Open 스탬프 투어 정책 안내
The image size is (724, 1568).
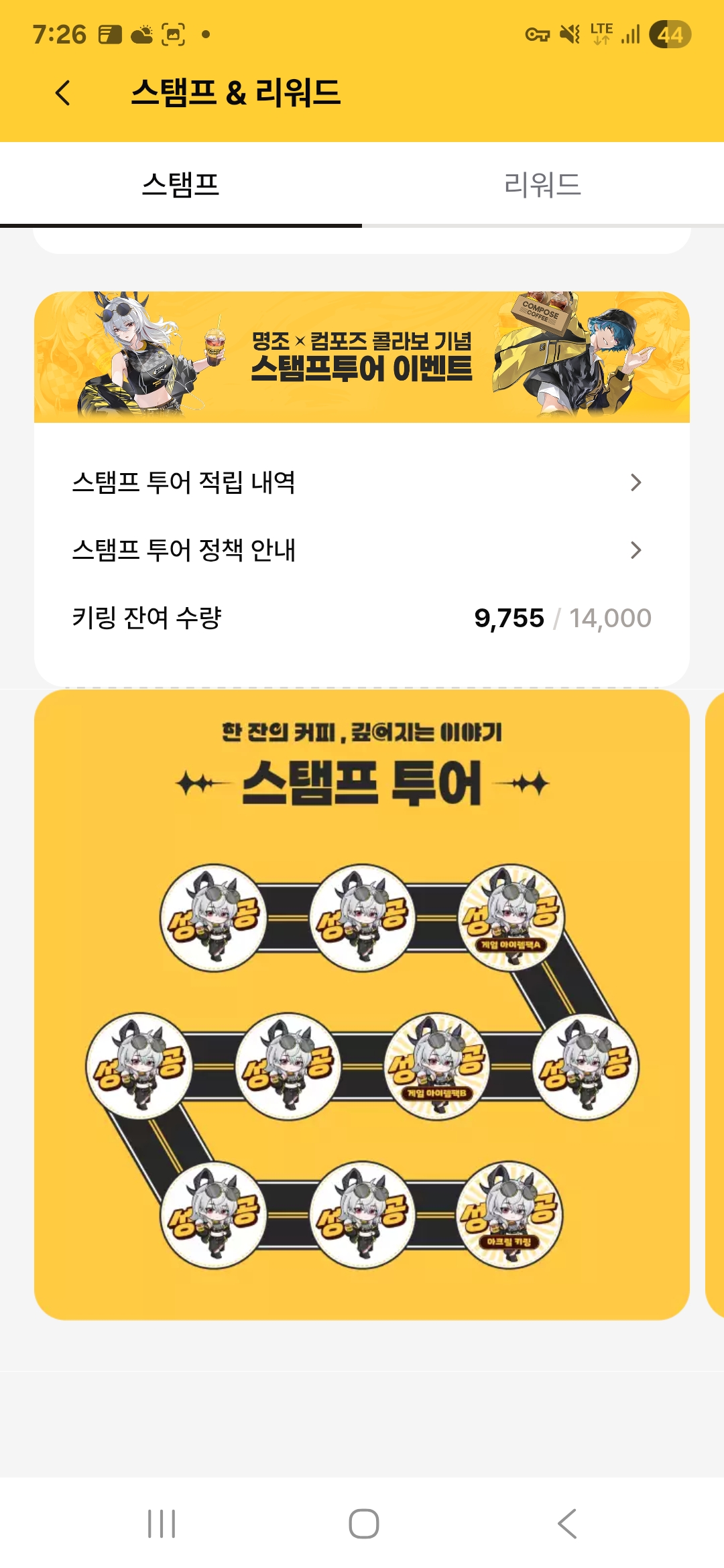(x=357, y=550)
